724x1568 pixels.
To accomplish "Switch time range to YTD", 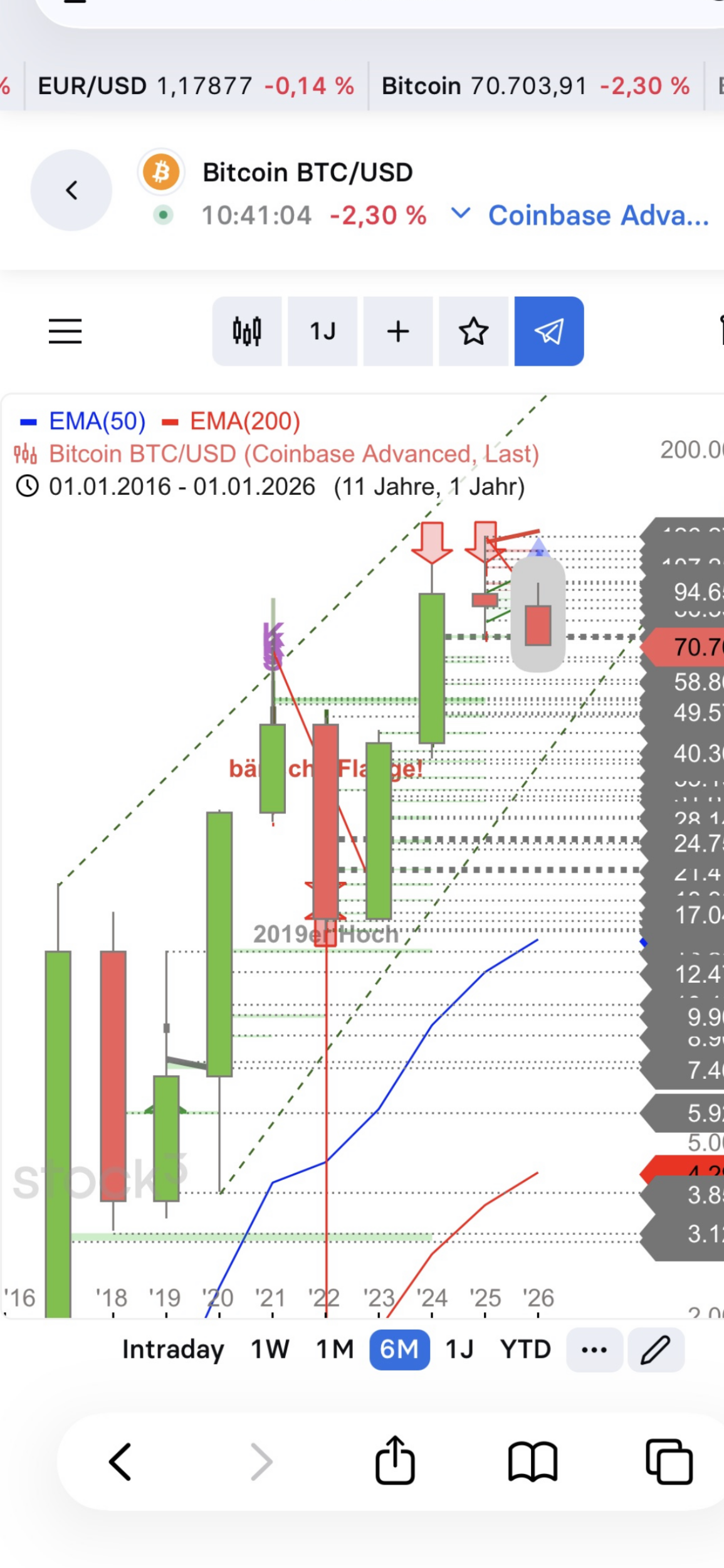I will [525, 1350].
